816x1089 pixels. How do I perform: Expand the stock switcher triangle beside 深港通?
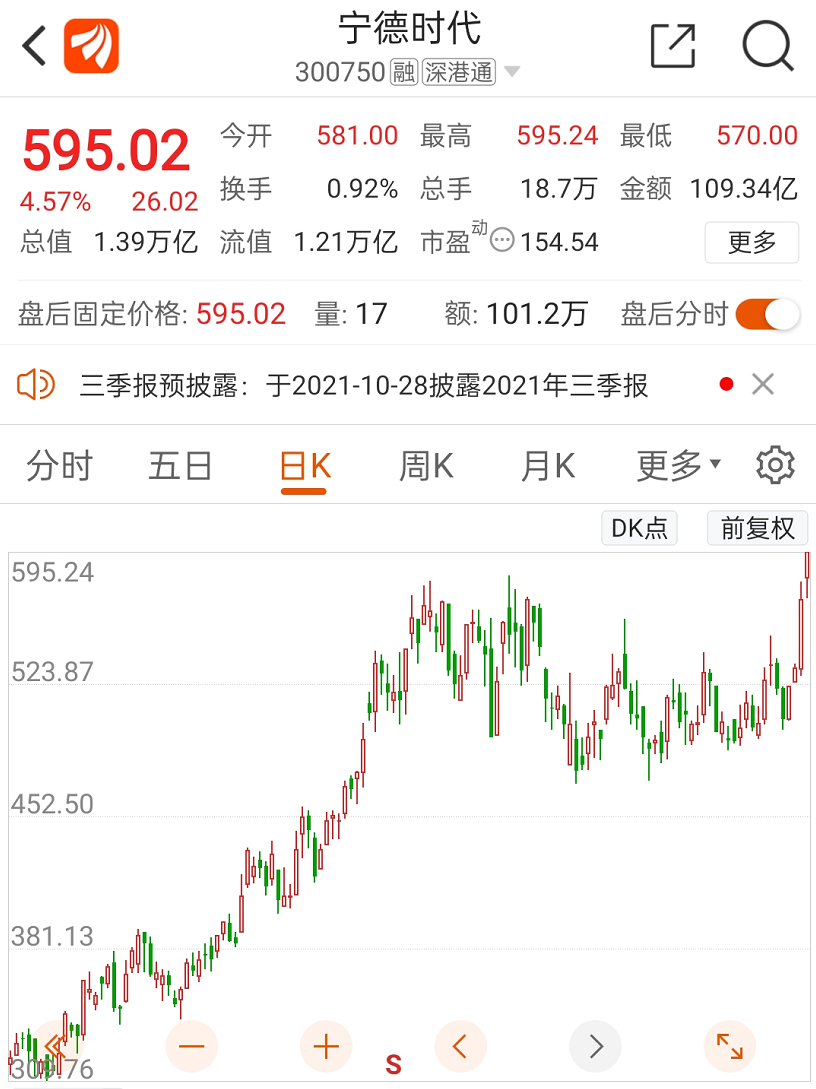512,72
